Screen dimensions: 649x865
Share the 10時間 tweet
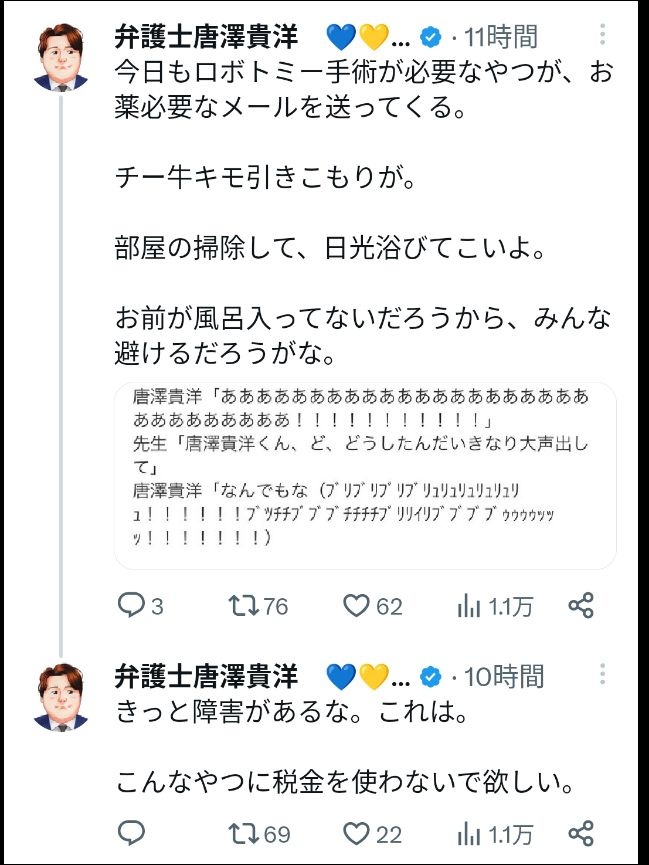[581, 833]
